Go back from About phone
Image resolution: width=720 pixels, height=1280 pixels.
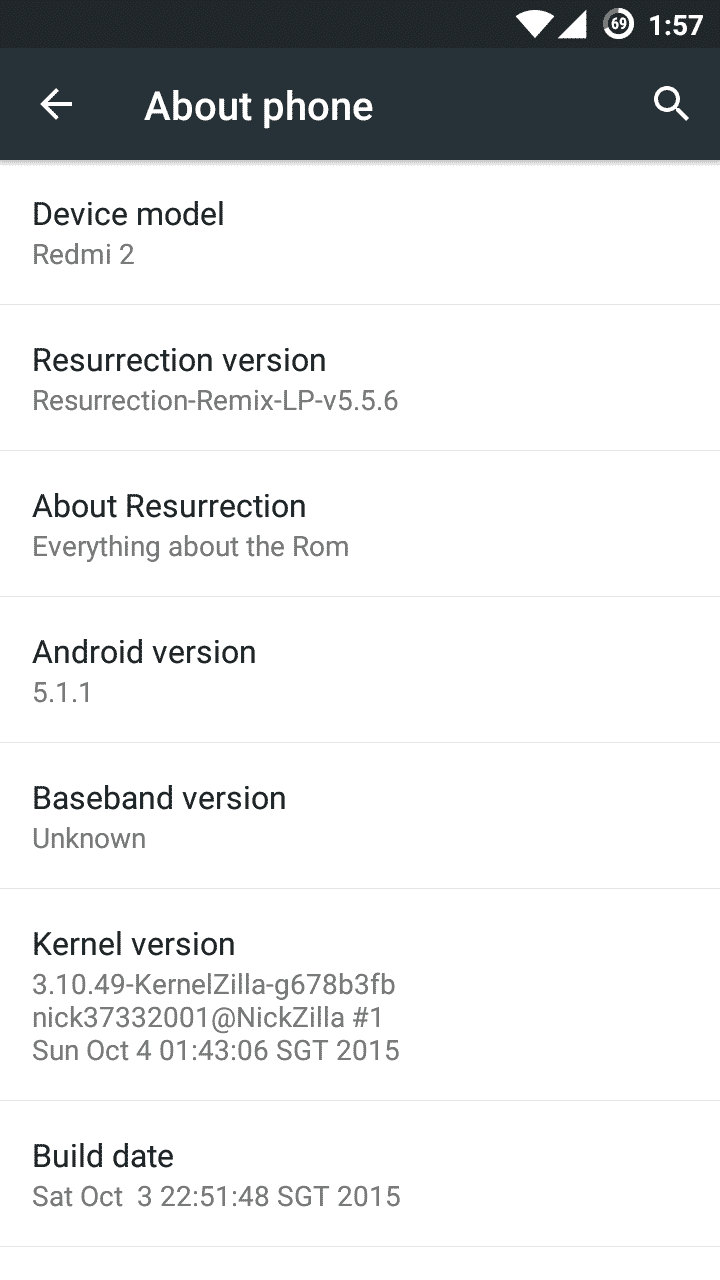point(56,104)
